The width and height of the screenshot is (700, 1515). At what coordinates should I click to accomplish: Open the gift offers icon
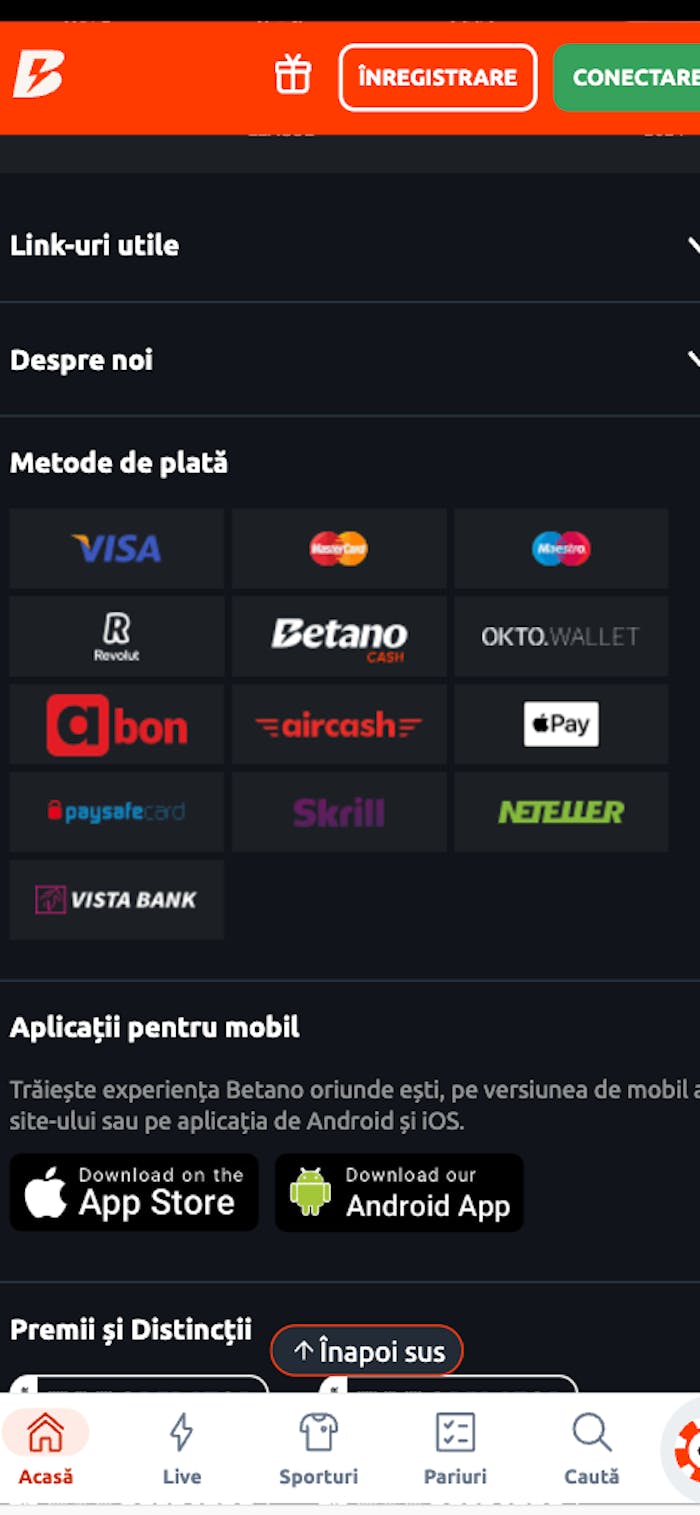[293, 76]
